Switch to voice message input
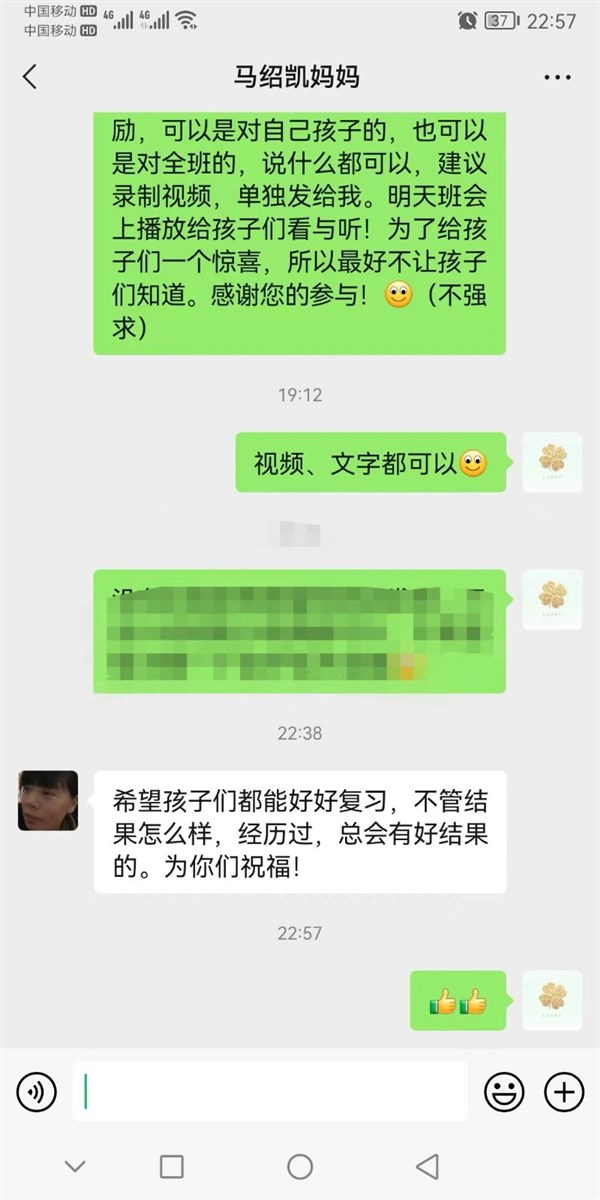 [36, 1091]
